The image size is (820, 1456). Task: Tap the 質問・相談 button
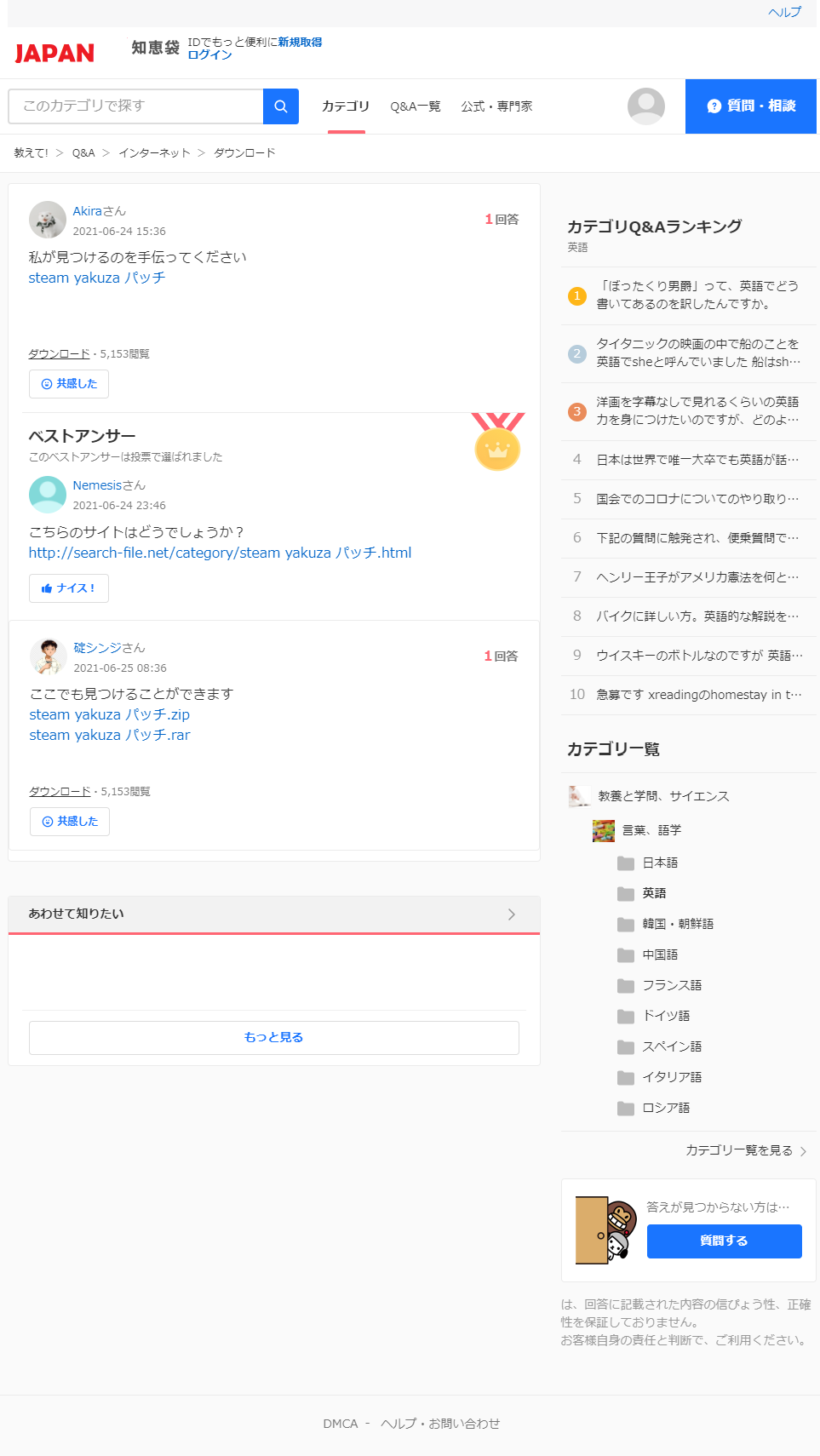(751, 106)
